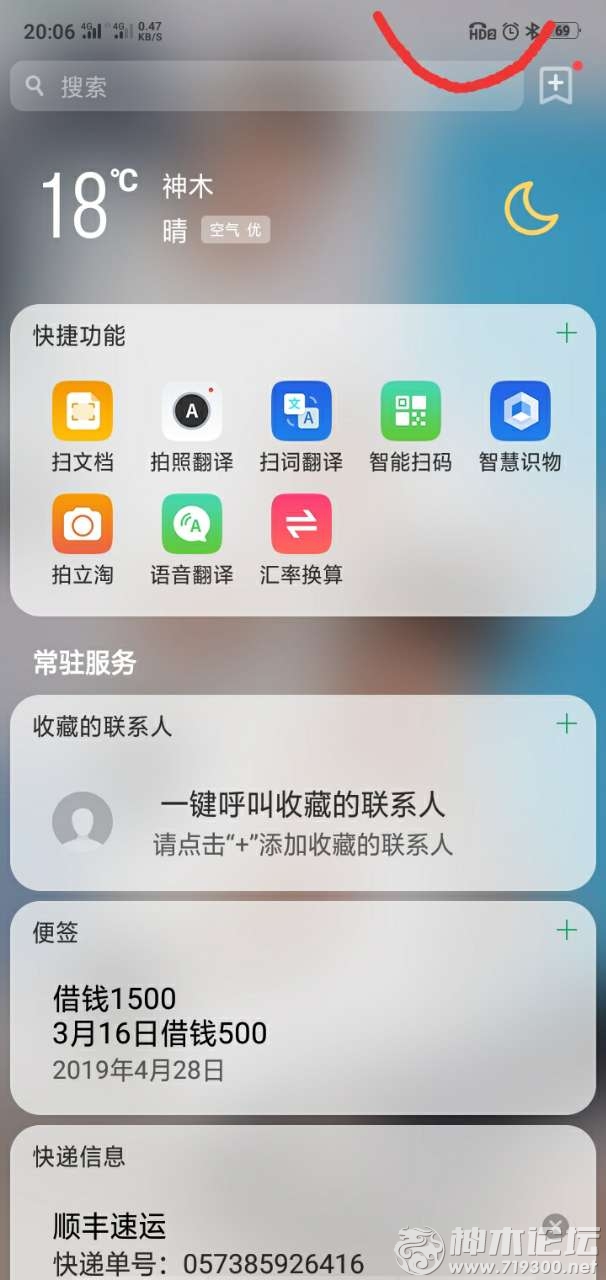Dismiss the 顺丰速运 express card
The height and width of the screenshot is (1280, 606).
pos(557,1225)
